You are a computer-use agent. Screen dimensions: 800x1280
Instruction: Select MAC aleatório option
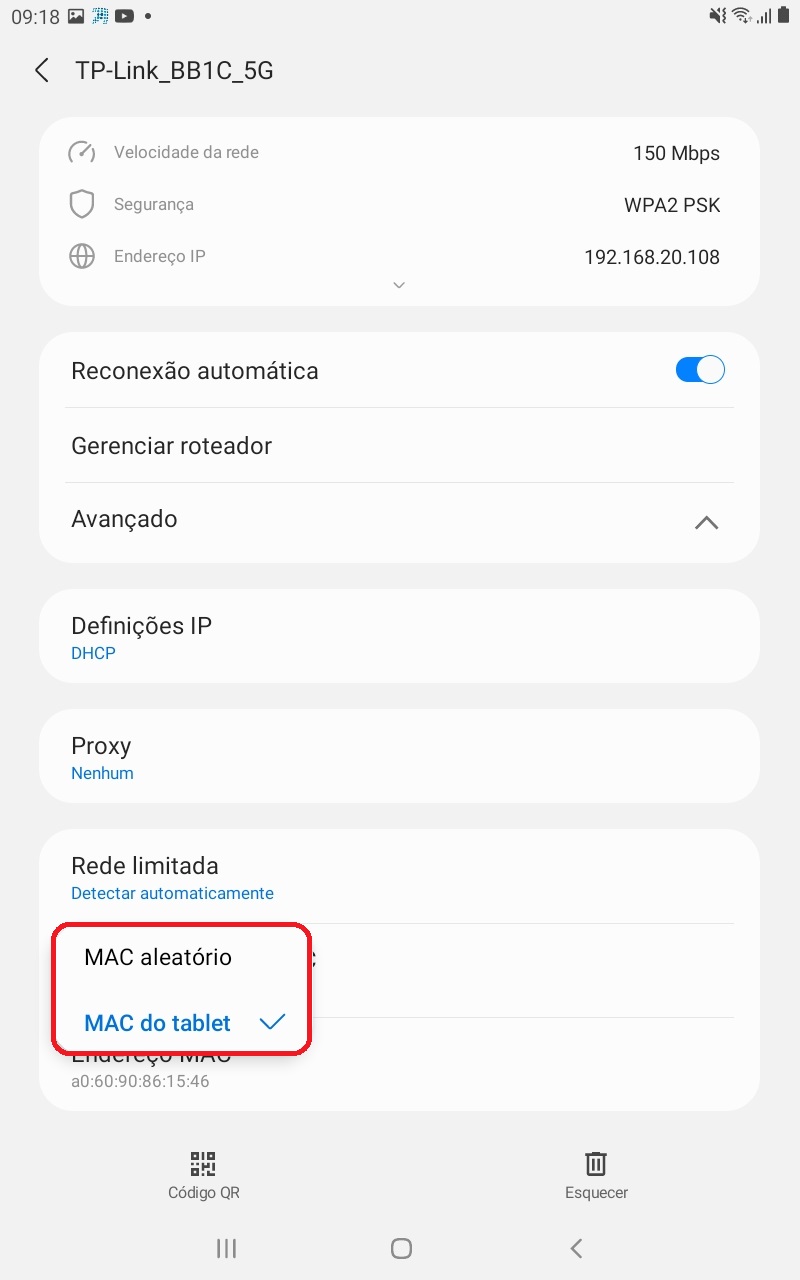click(x=158, y=957)
